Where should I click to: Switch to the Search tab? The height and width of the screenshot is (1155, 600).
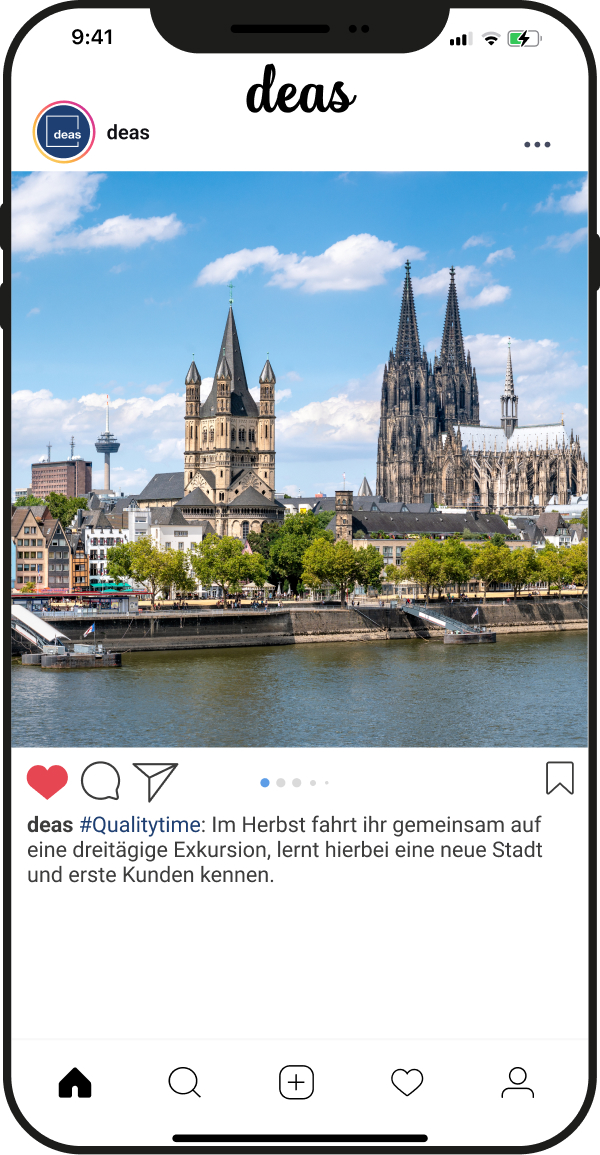185,1083
